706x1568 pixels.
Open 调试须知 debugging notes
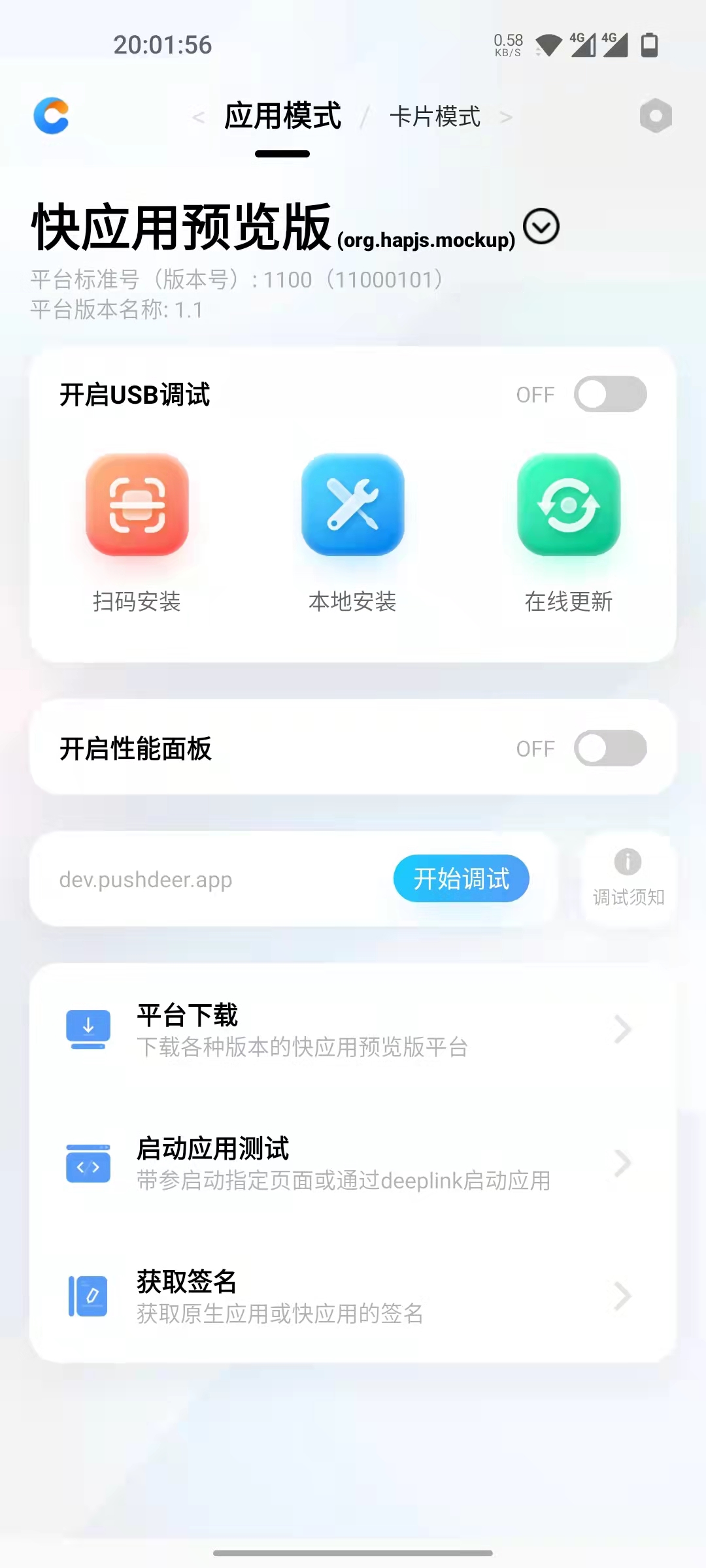(x=628, y=879)
